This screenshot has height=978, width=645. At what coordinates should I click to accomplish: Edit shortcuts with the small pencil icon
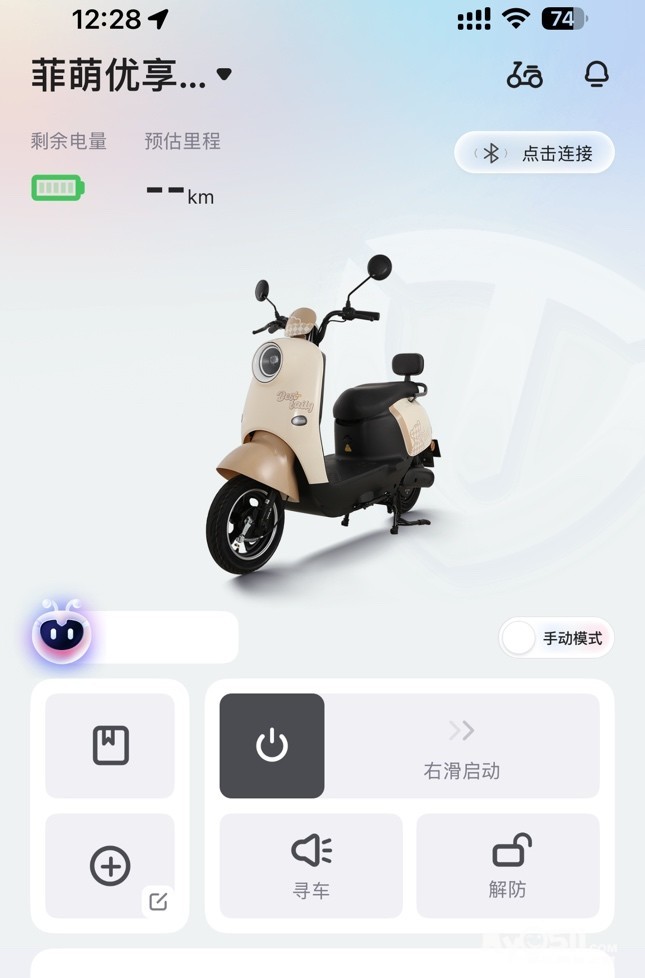pos(158,901)
